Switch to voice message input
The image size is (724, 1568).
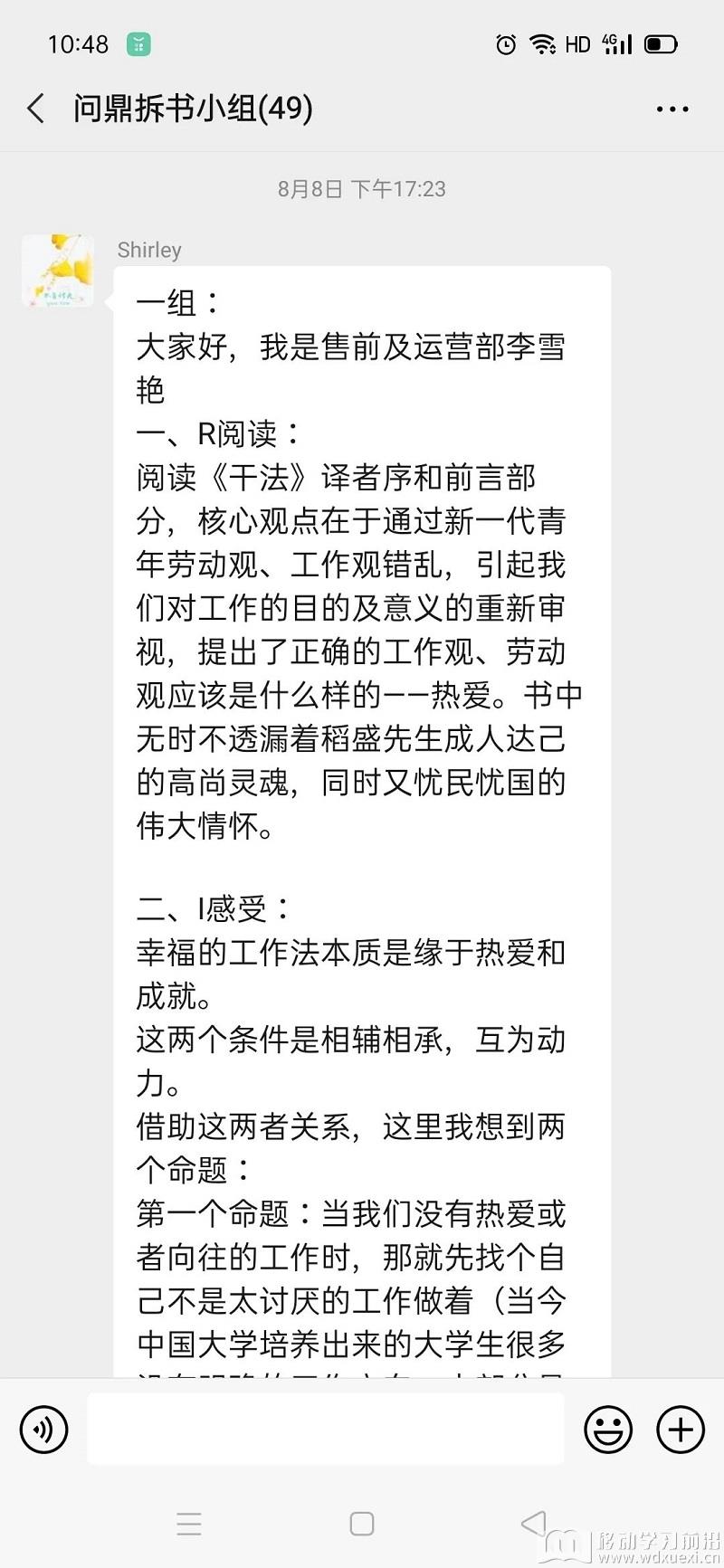click(x=44, y=1430)
